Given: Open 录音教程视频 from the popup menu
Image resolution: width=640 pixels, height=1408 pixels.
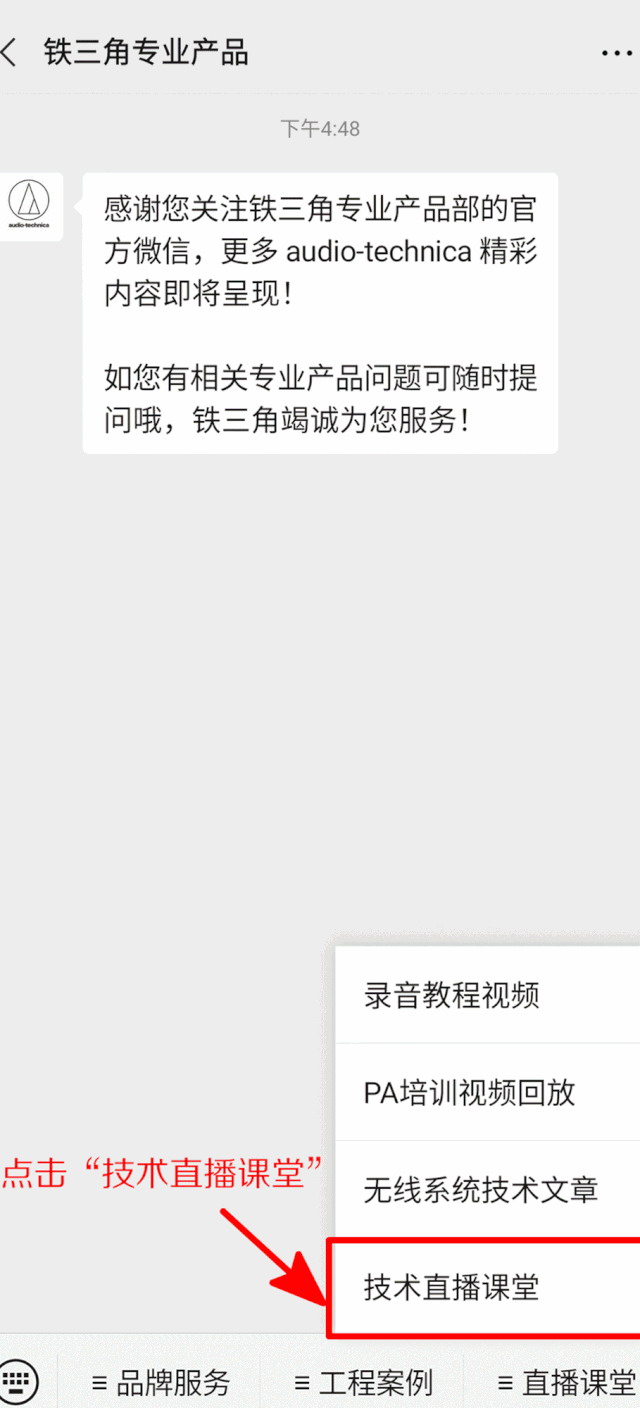Looking at the screenshot, I should tap(488, 995).
